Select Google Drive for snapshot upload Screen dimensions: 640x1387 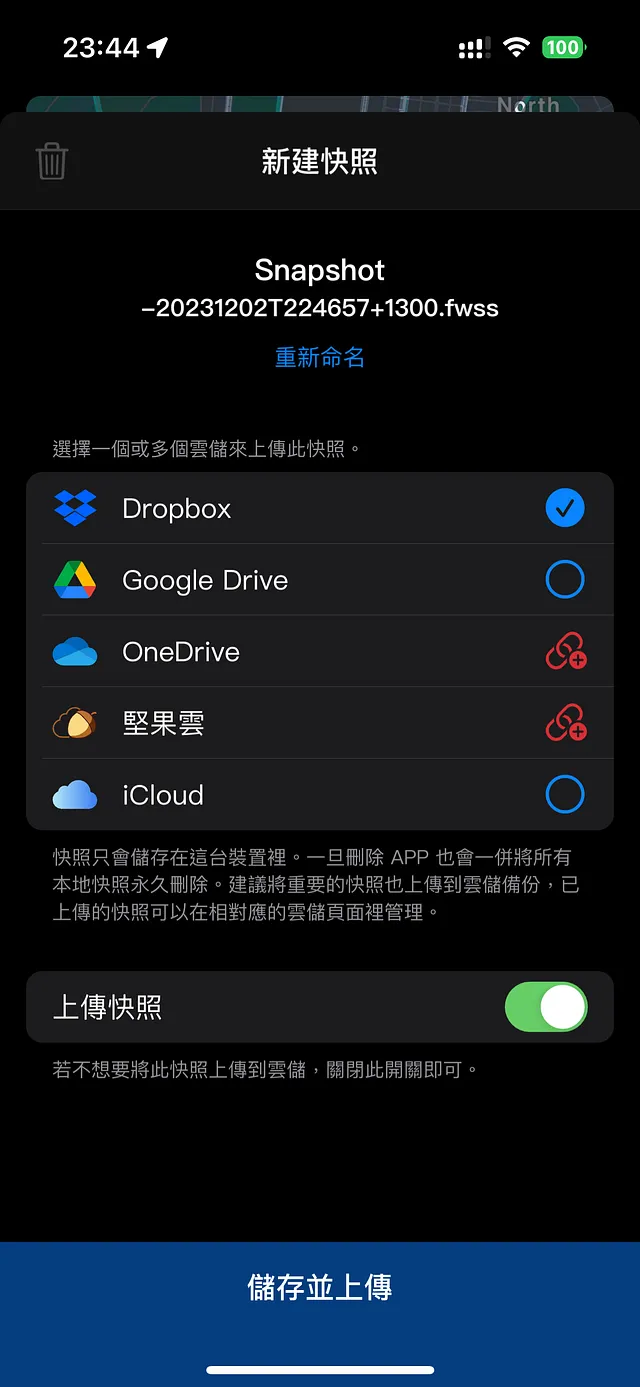coord(565,580)
